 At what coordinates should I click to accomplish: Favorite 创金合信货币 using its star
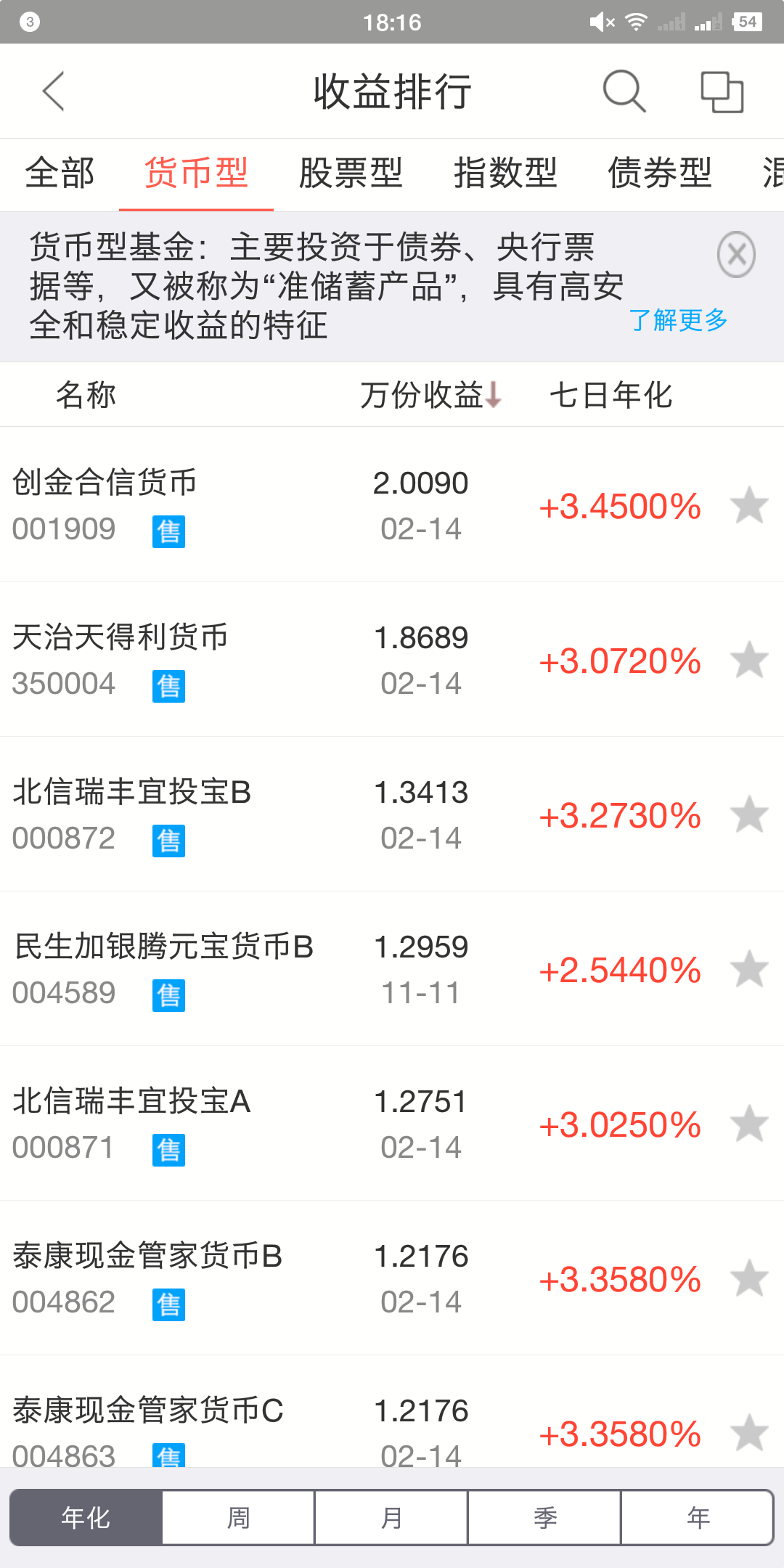pos(748,507)
